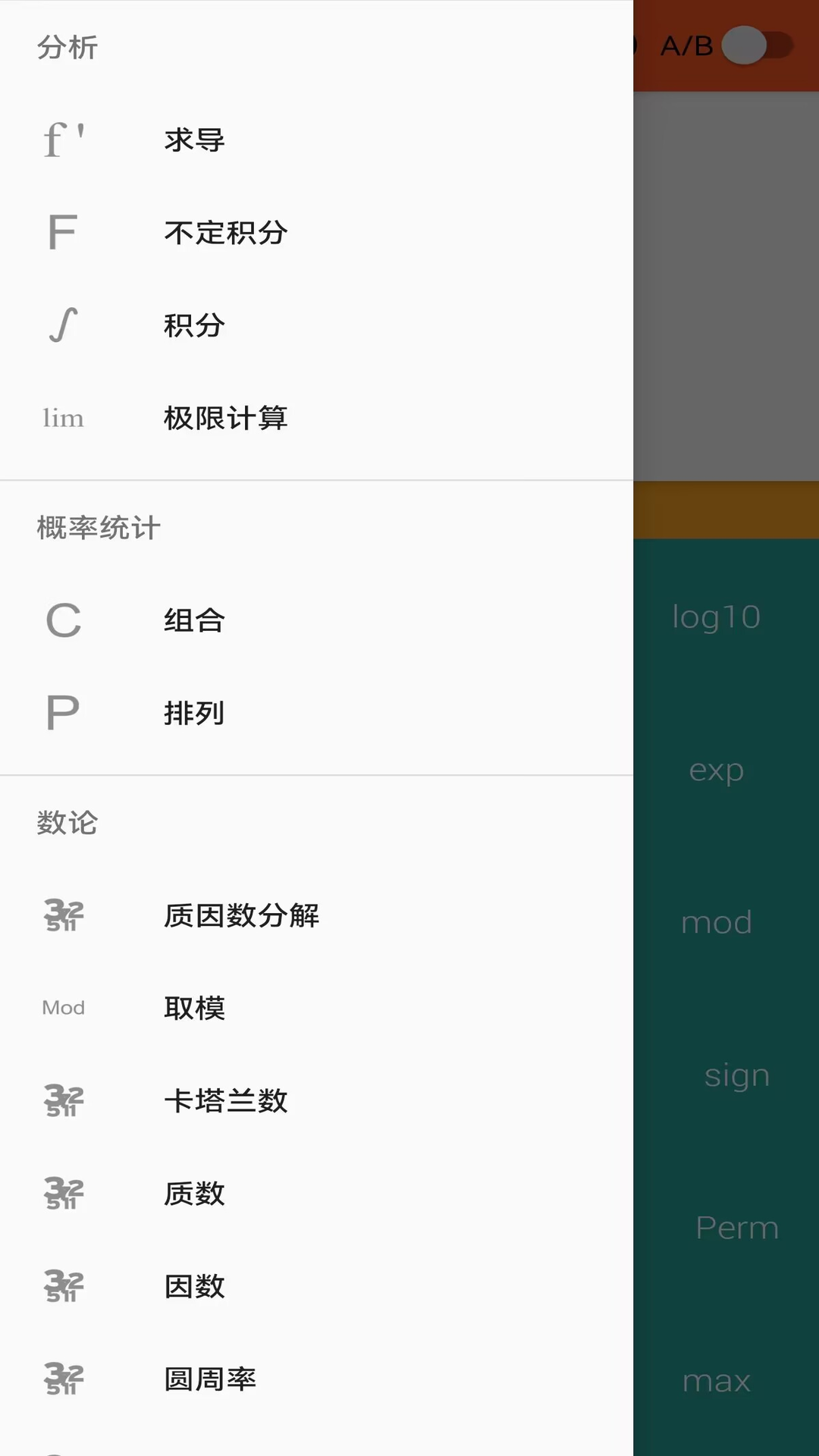Screen dimensions: 819x1456
Task: Select the Mod icon beside 取模
Action: pos(63,1007)
